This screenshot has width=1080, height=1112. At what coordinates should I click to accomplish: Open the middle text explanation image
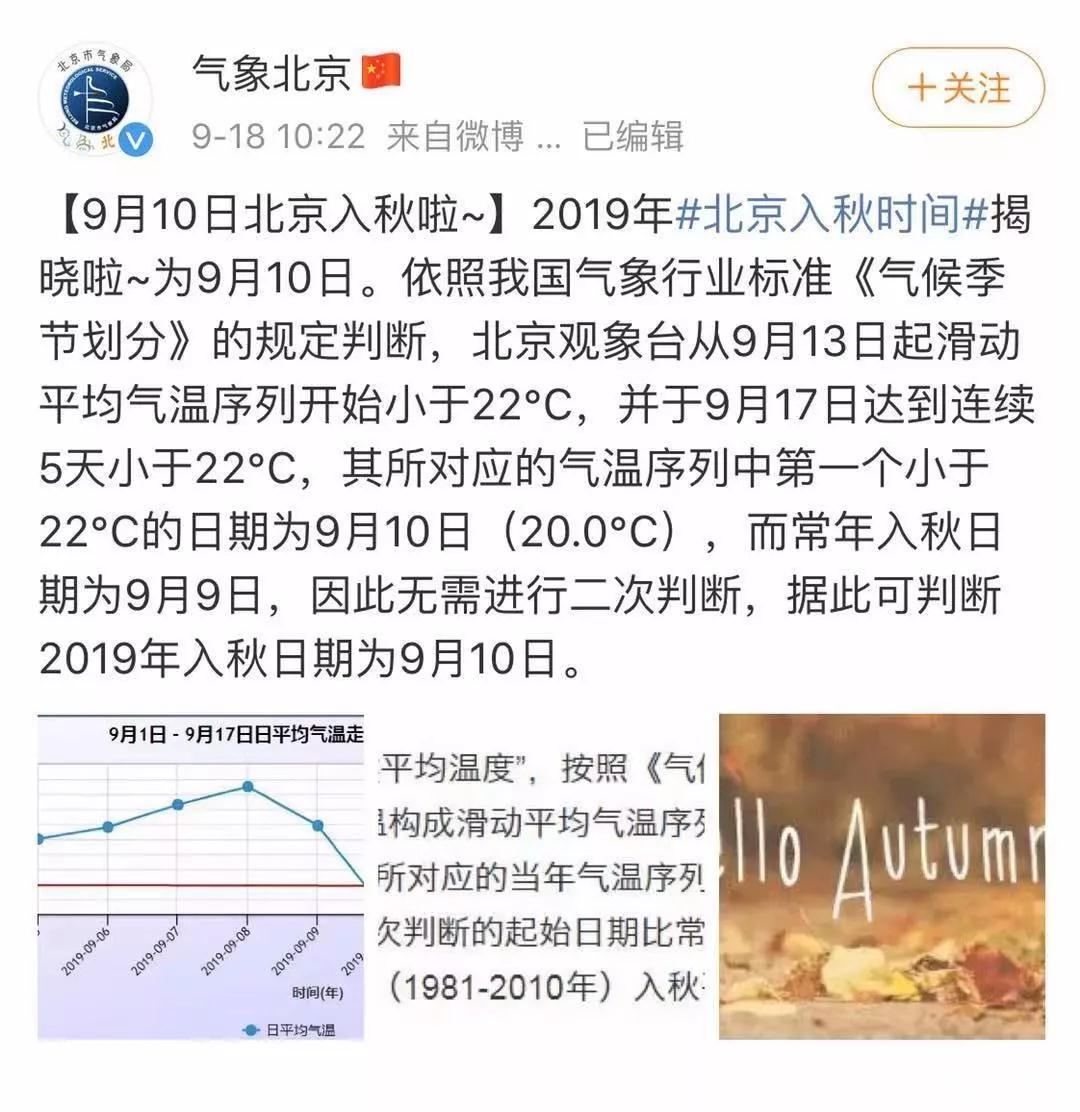(541, 877)
